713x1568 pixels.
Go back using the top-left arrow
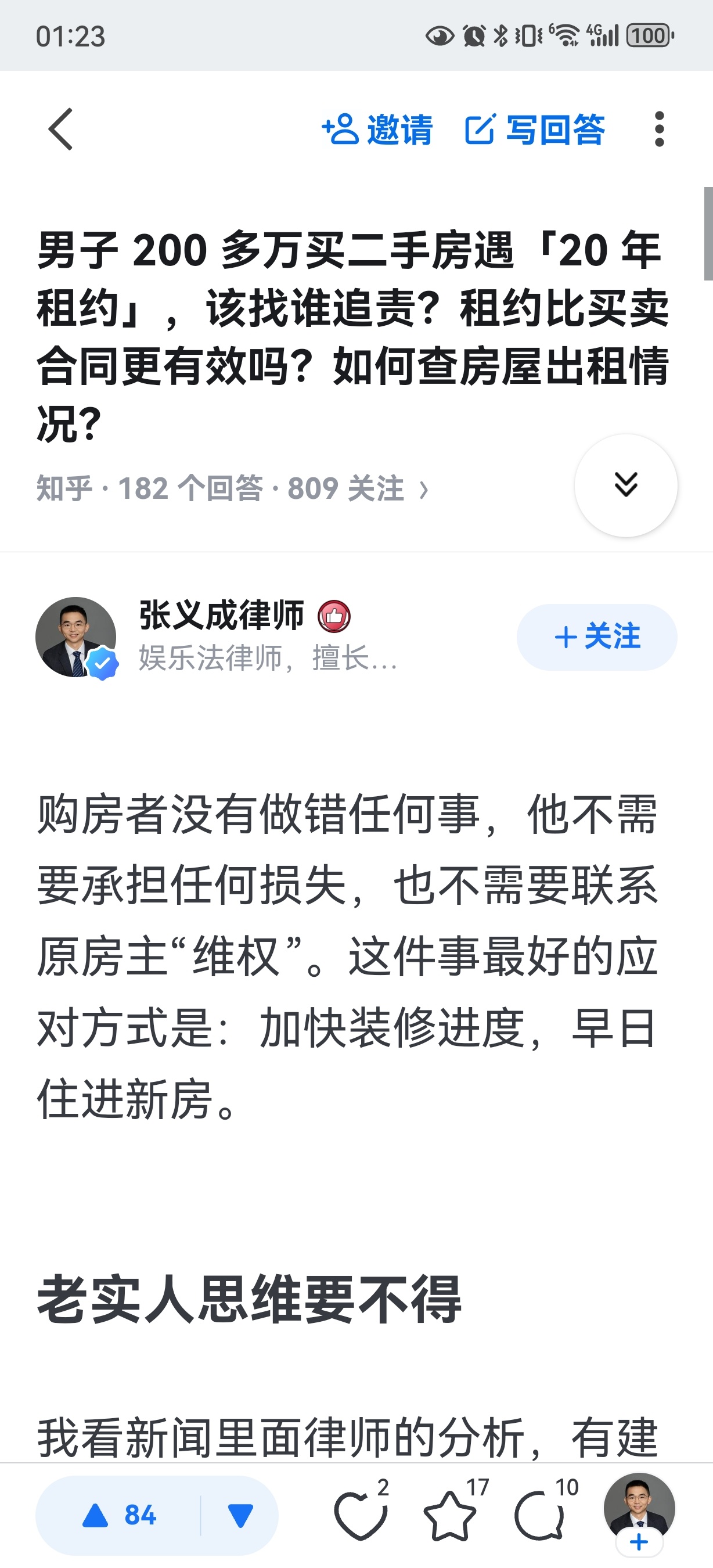pos(60,129)
